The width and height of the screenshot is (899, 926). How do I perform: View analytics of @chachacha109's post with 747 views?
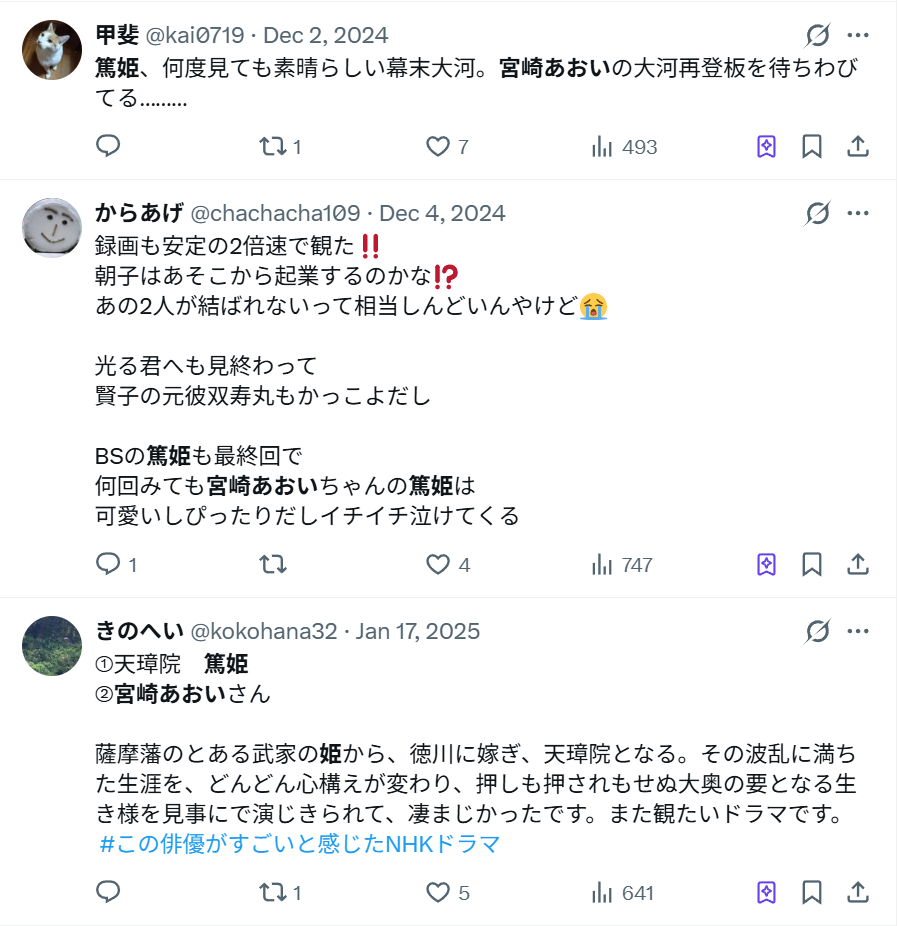pos(622,565)
